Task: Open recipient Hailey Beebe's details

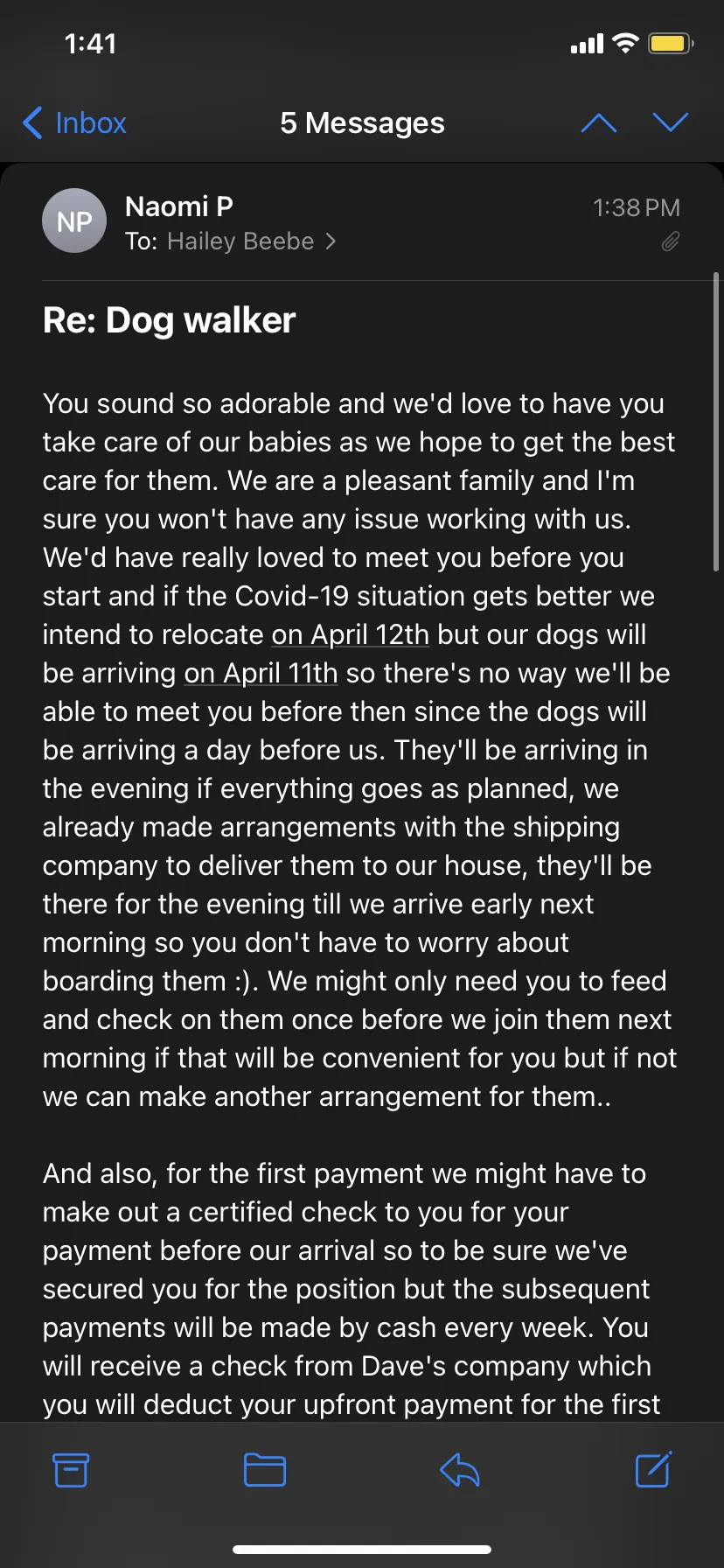Action: (240, 241)
